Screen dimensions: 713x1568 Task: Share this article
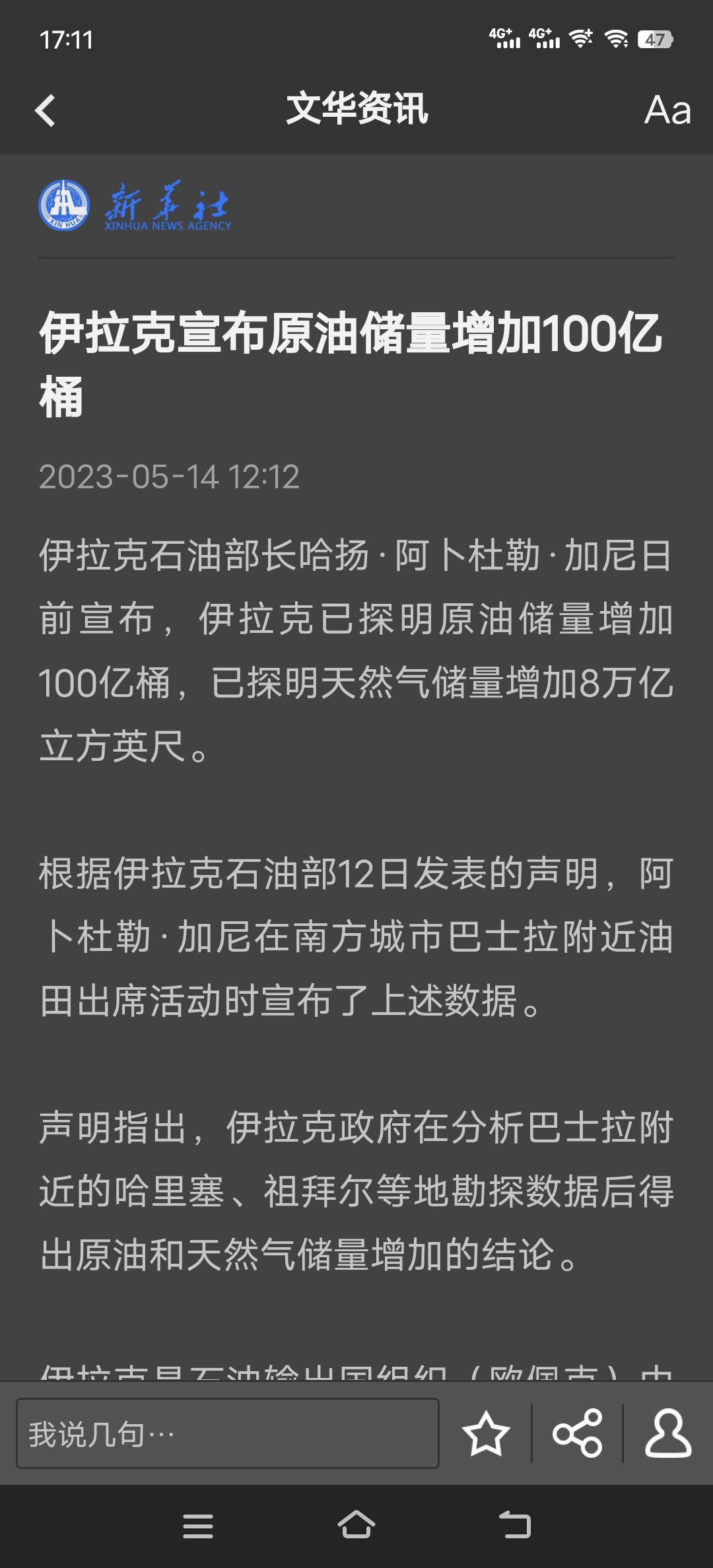578,1433
